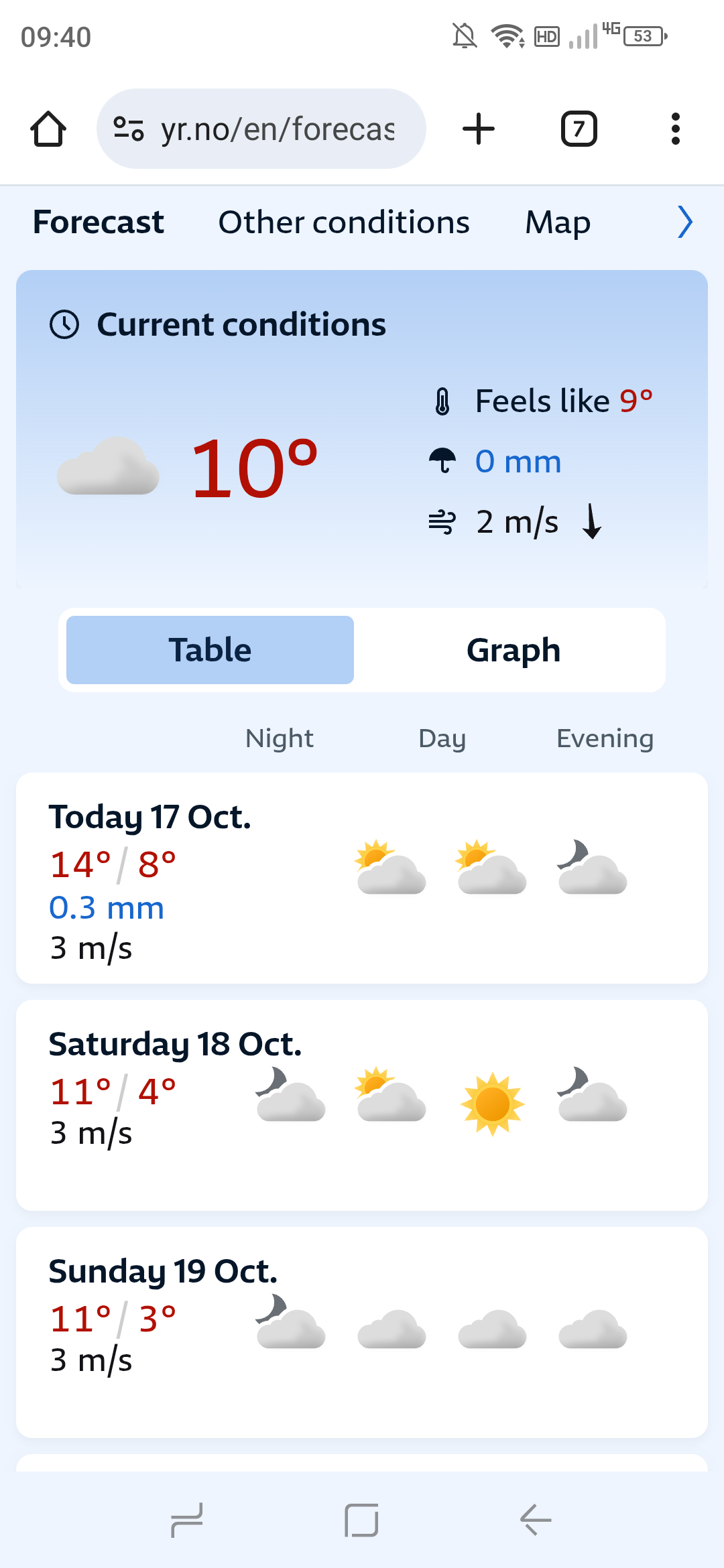The width and height of the screenshot is (724, 1568).
Task: Open recent apps from navigation bar
Action: (x=187, y=1520)
